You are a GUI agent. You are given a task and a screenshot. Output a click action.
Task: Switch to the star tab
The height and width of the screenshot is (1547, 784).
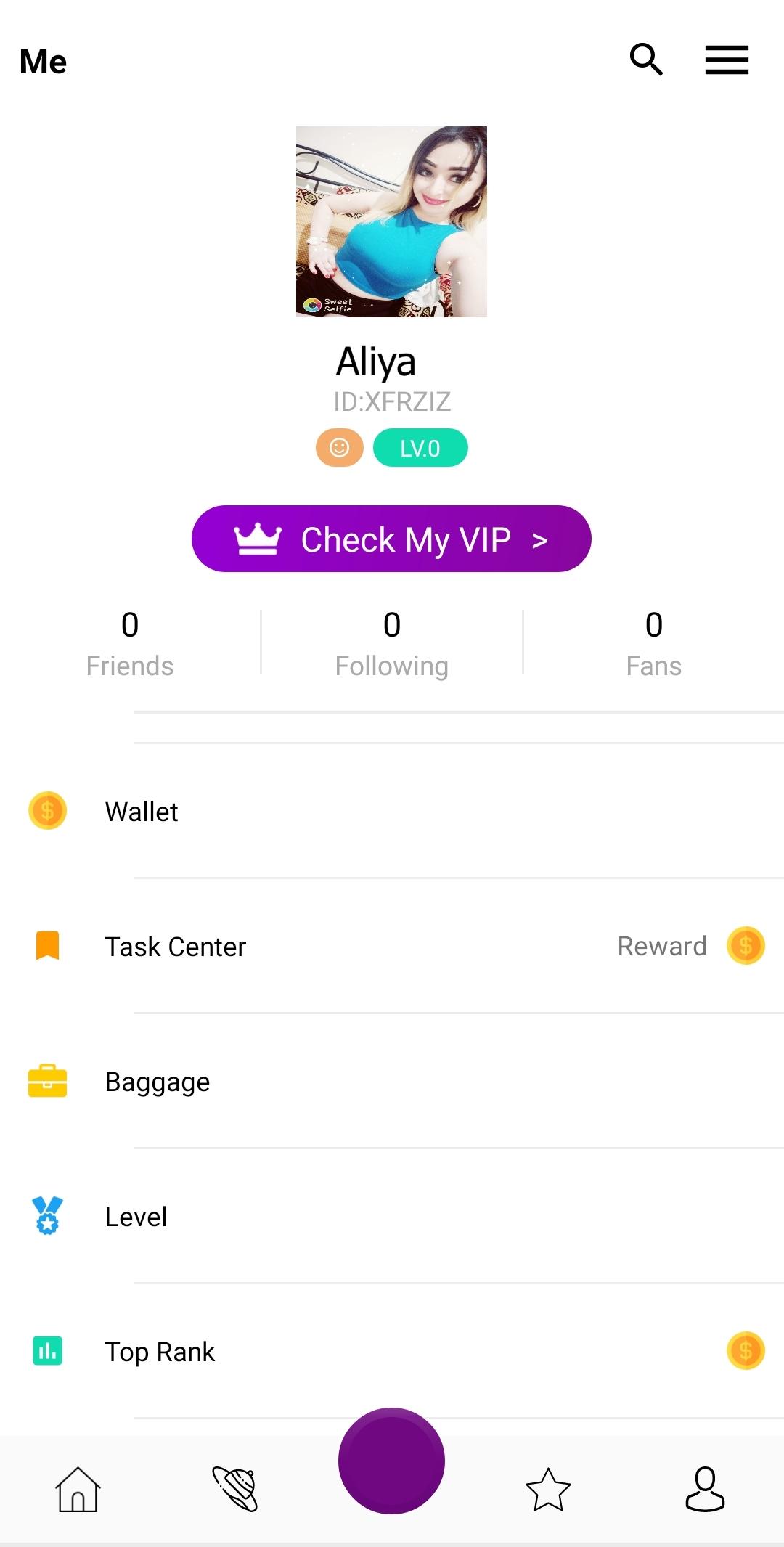[548, 1490]
